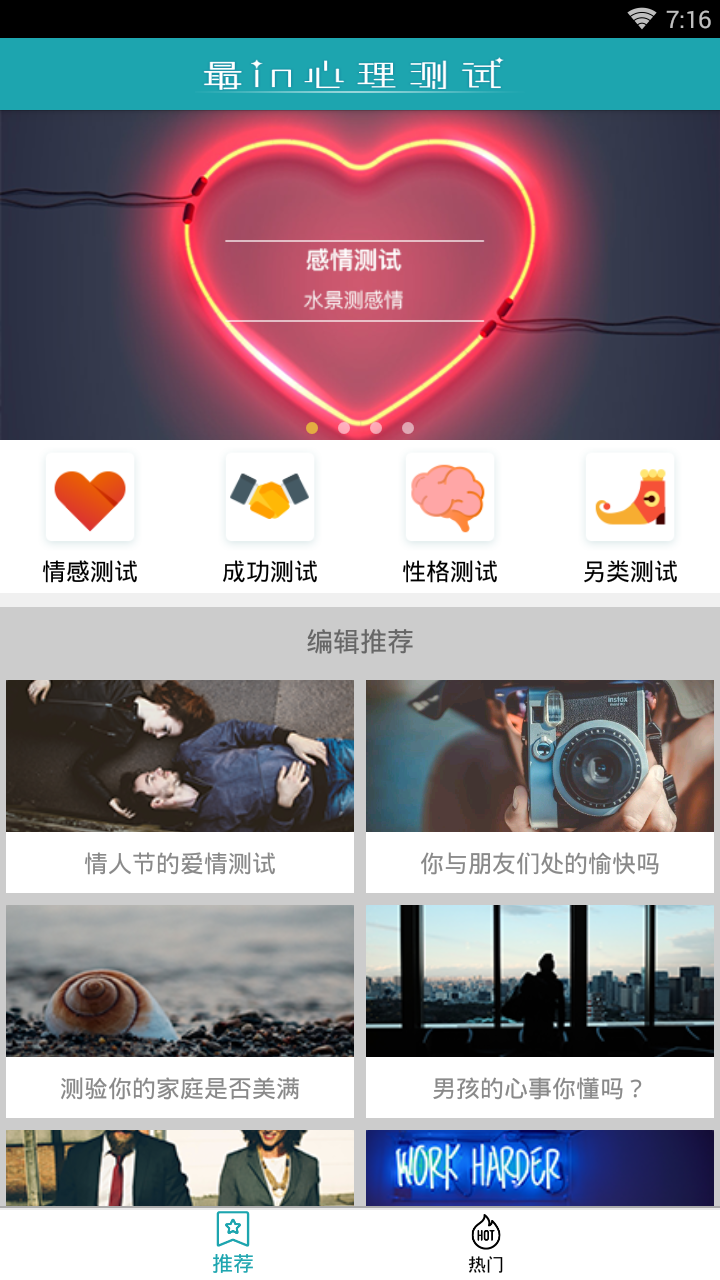View the 测验你的家庭是否美满 test
This screenshot has height=1280, width=720.
click(x=180, y=1010)
